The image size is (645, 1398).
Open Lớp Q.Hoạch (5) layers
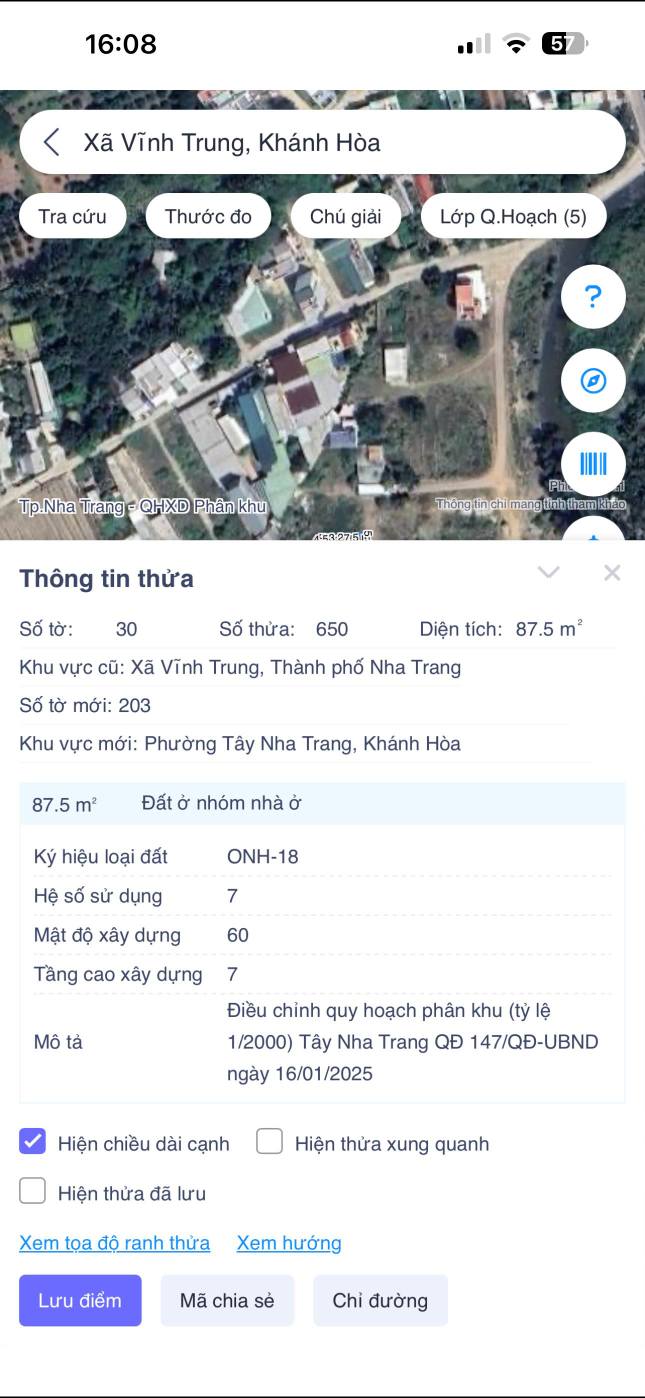pos(513,216)
